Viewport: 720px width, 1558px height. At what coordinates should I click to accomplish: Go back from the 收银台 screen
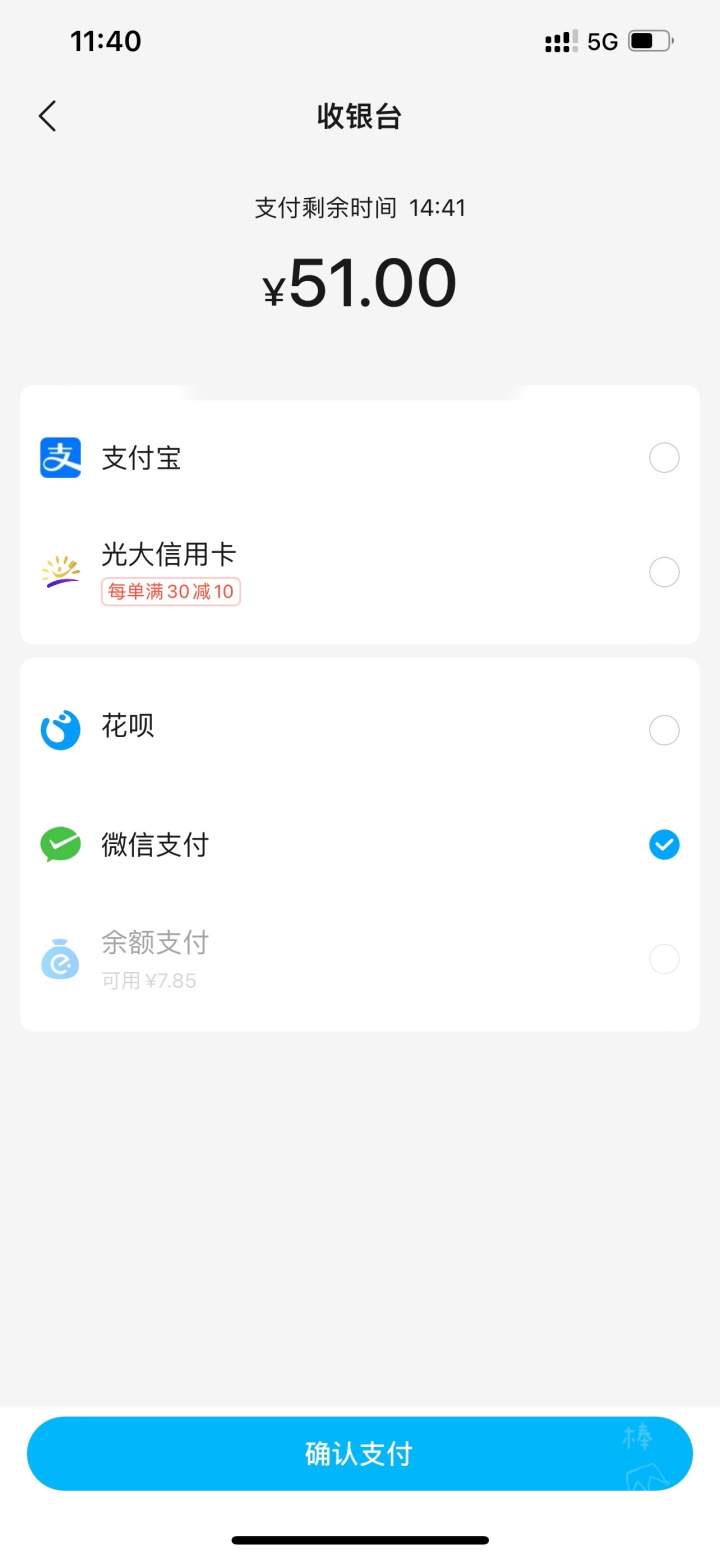click(x=47, y=116)
